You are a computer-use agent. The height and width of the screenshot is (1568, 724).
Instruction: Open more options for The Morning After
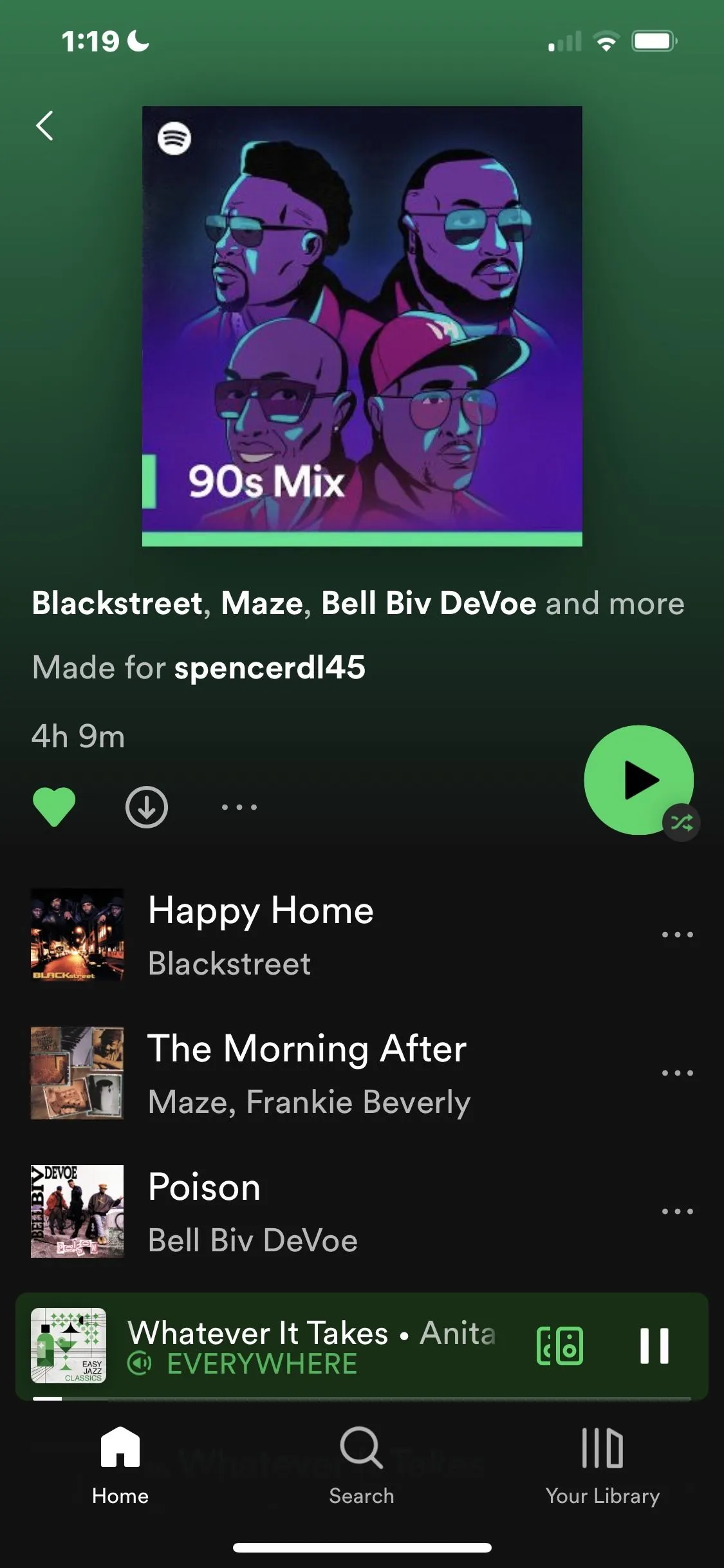(677, 1073)
